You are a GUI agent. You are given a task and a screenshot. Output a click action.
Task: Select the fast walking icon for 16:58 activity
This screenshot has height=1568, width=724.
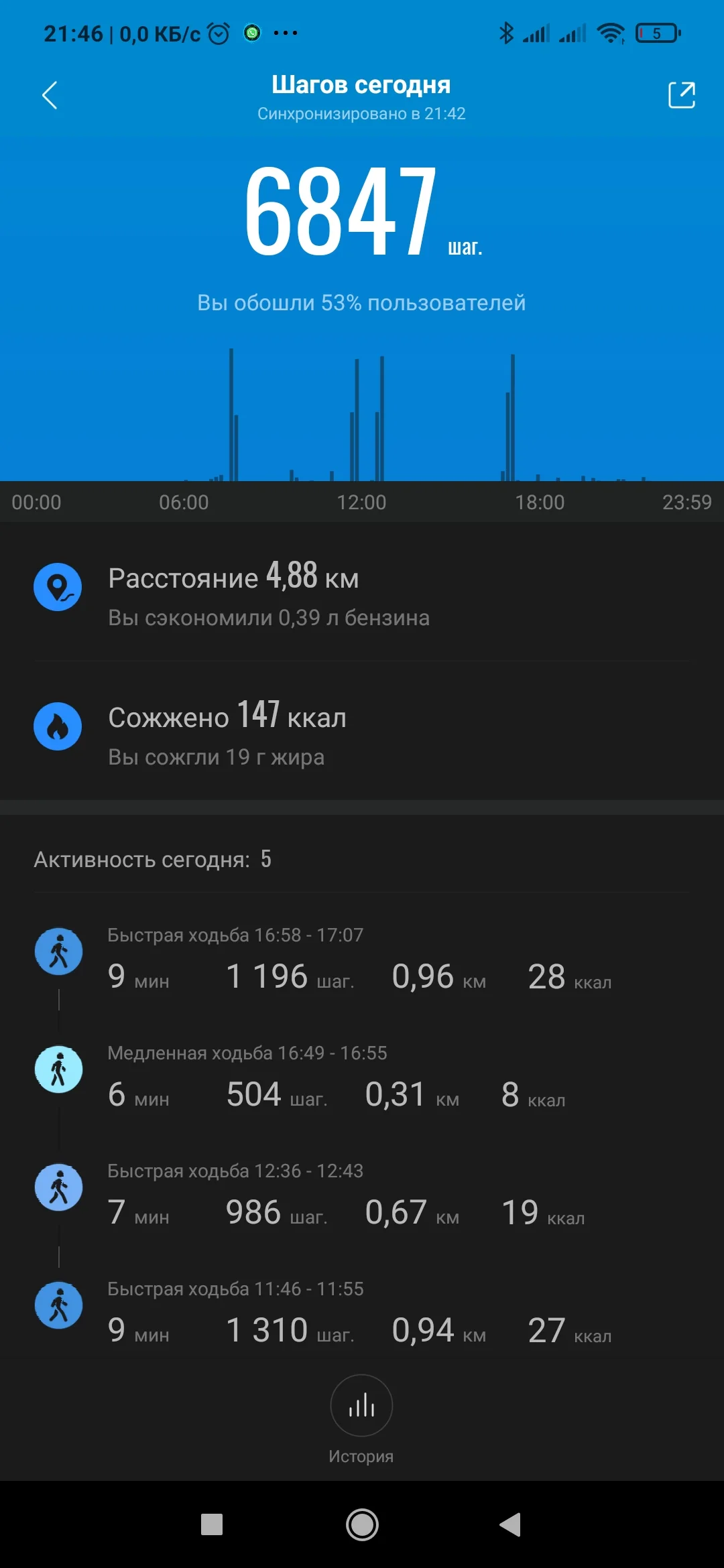point(59,952)
